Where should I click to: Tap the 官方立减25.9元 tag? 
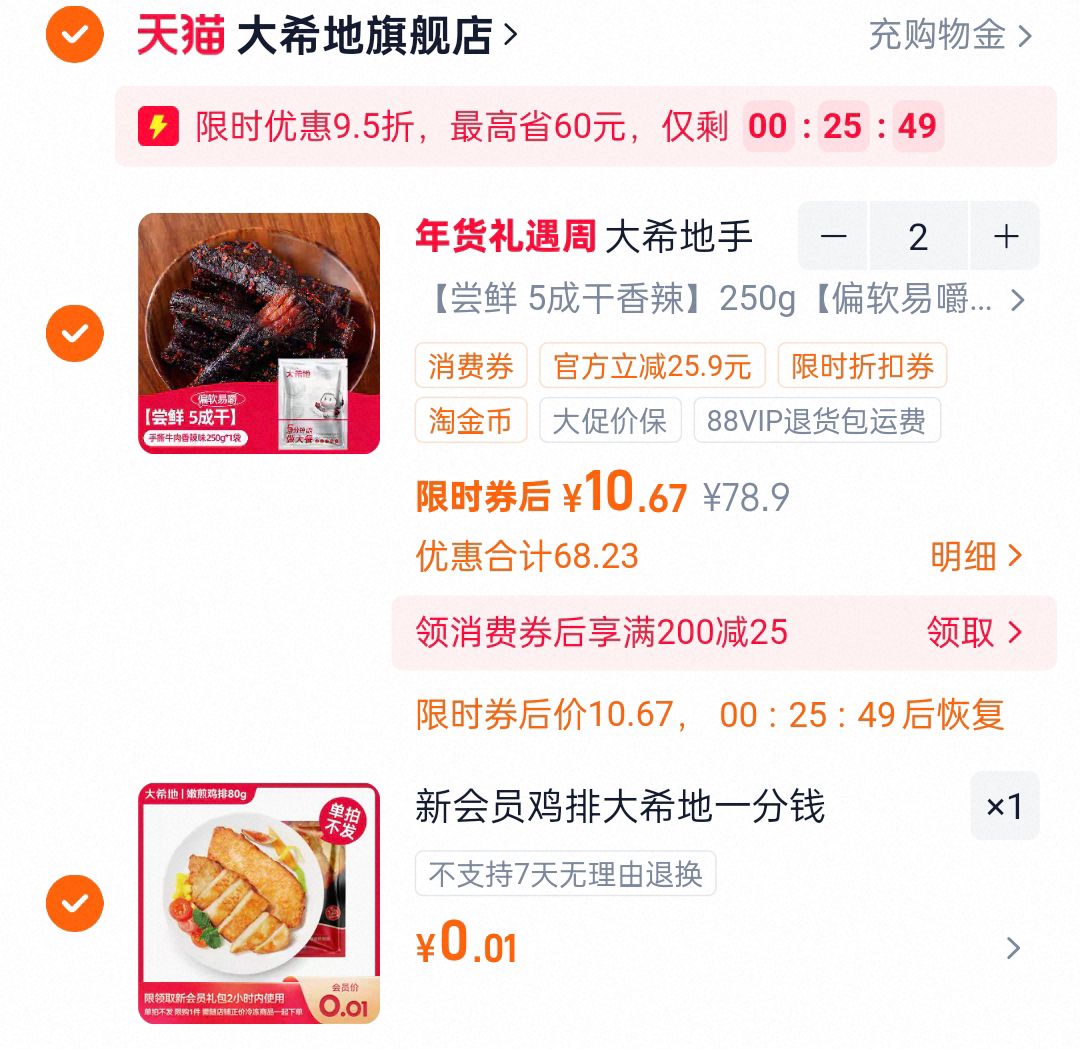[x=652, y=366]
